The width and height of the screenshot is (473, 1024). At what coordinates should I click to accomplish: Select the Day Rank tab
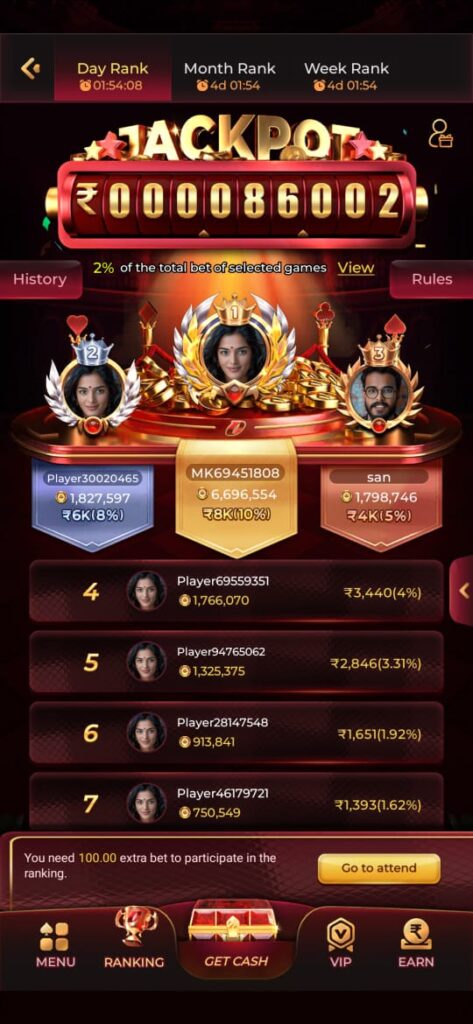pyautogui.click(x=113, y=76)
